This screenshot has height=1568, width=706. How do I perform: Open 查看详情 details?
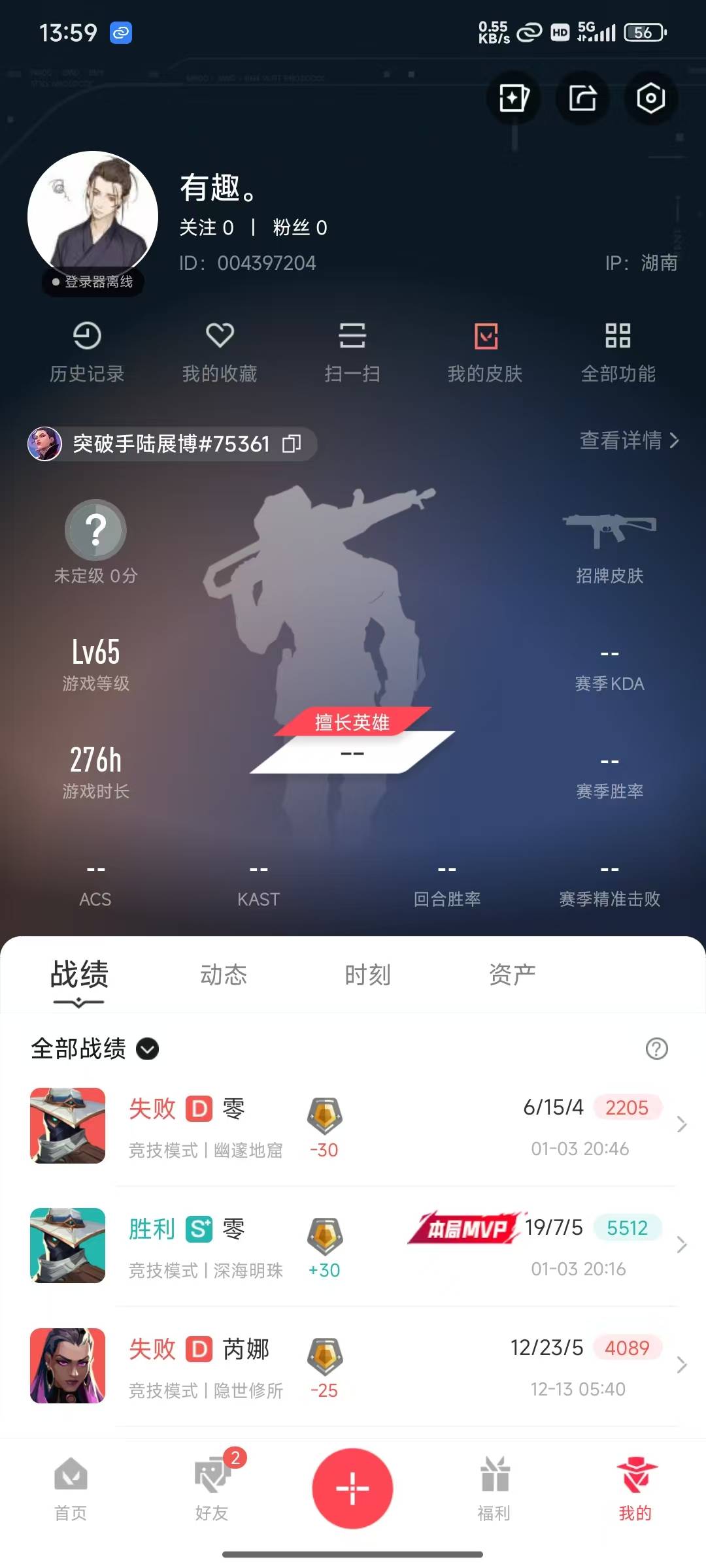tap(629, 440)
